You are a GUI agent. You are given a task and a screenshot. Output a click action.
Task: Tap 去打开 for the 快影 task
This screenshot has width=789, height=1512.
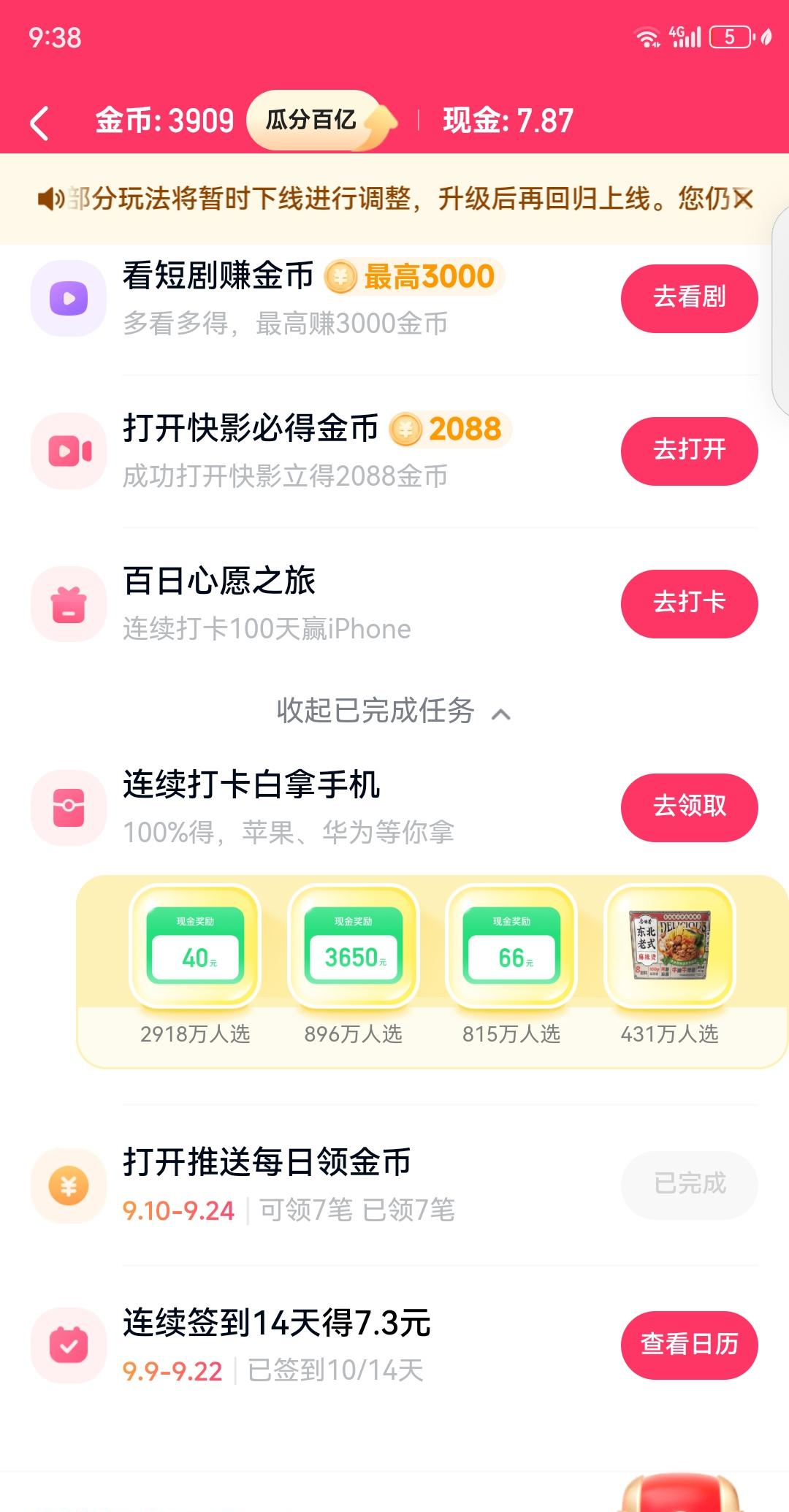pos(689,451)
